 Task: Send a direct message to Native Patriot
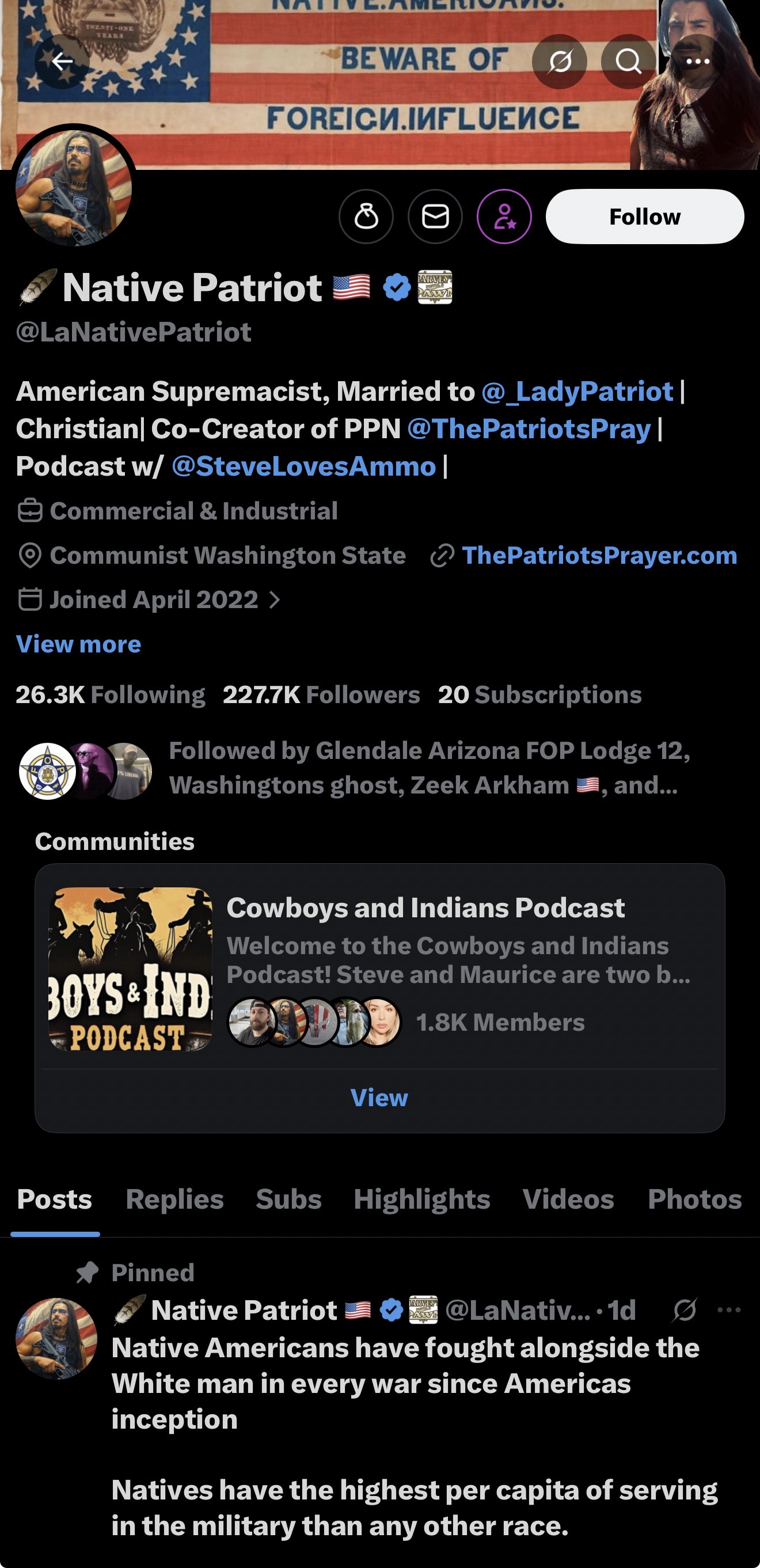click(435, 217)
